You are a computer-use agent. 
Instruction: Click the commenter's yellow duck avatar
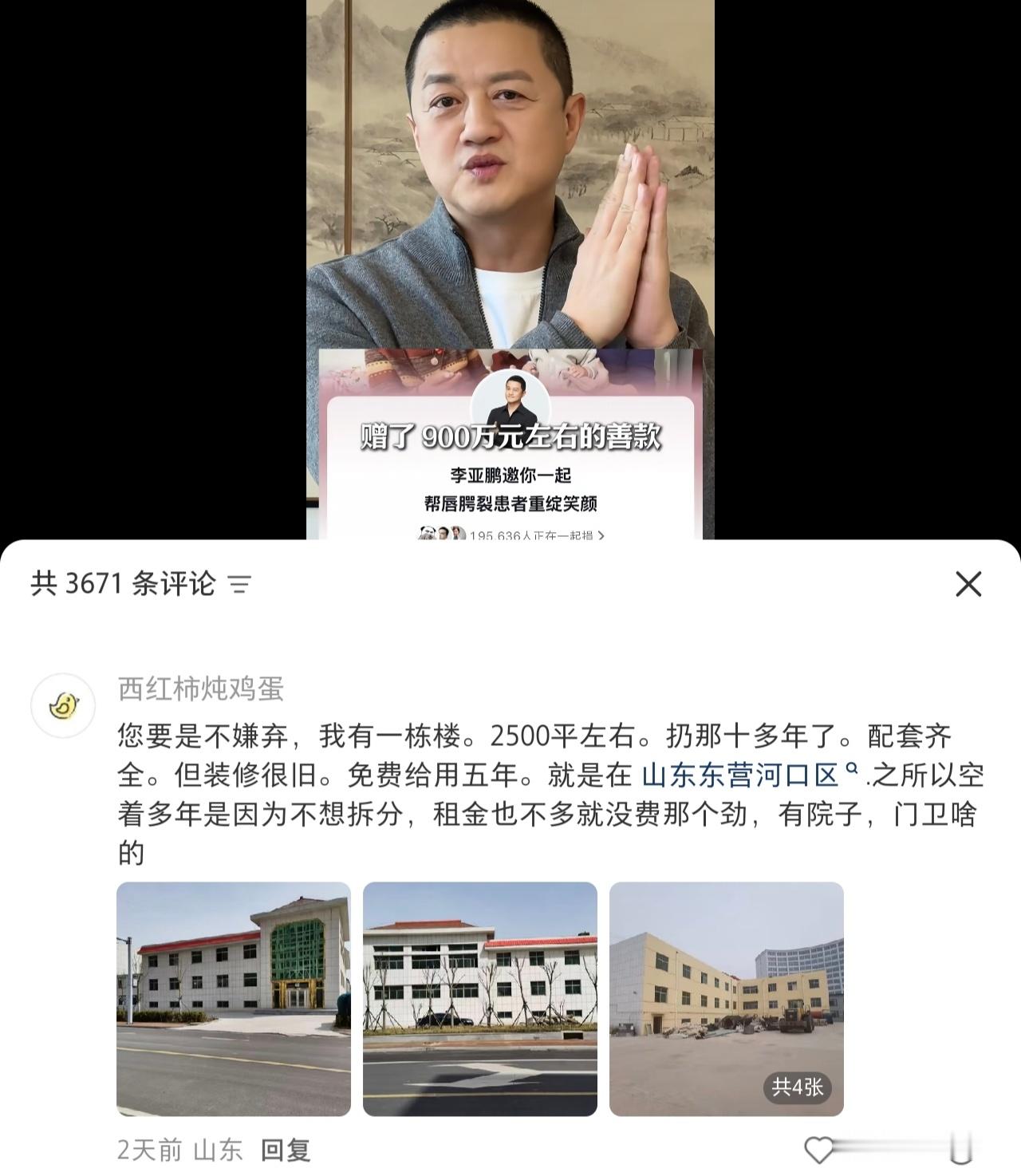(61, 706)
